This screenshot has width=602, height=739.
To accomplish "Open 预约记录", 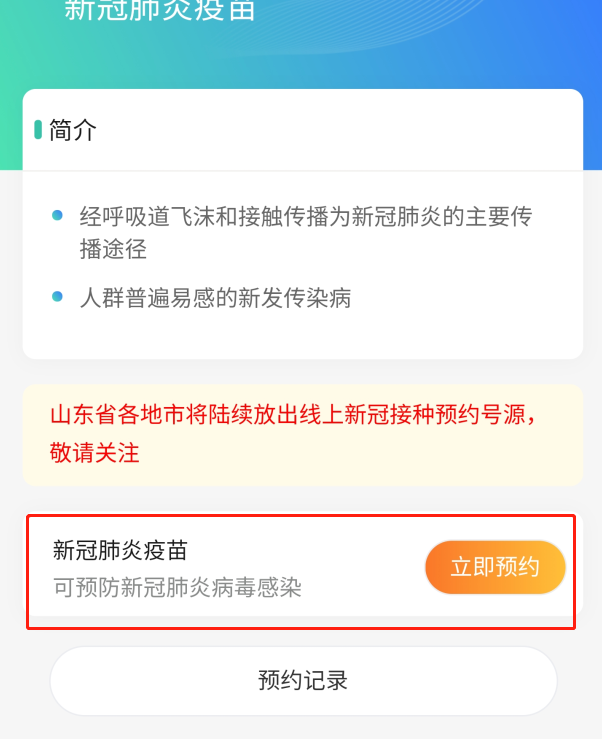I will (x=303, y=681).
